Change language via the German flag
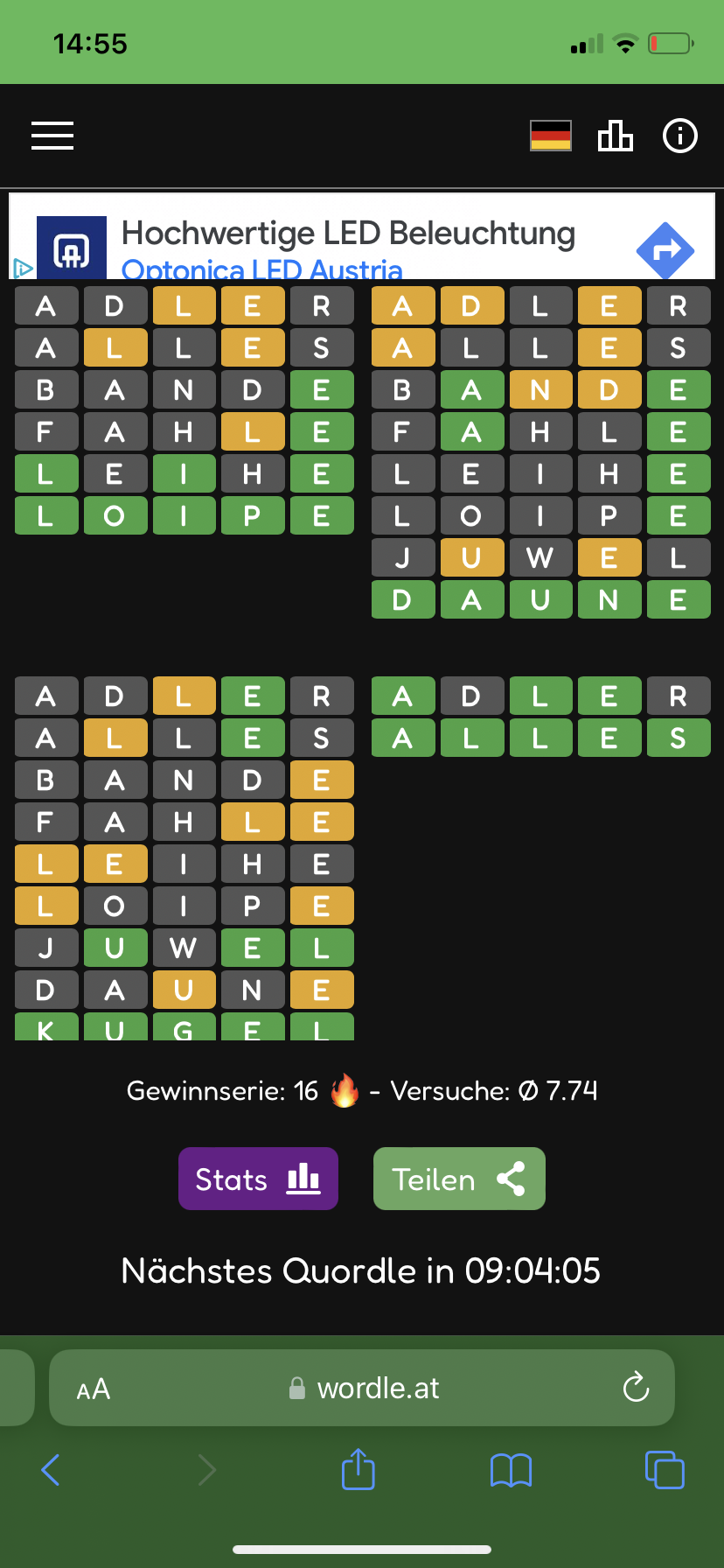The image size is (724, 1568). (x=551, y=136)
